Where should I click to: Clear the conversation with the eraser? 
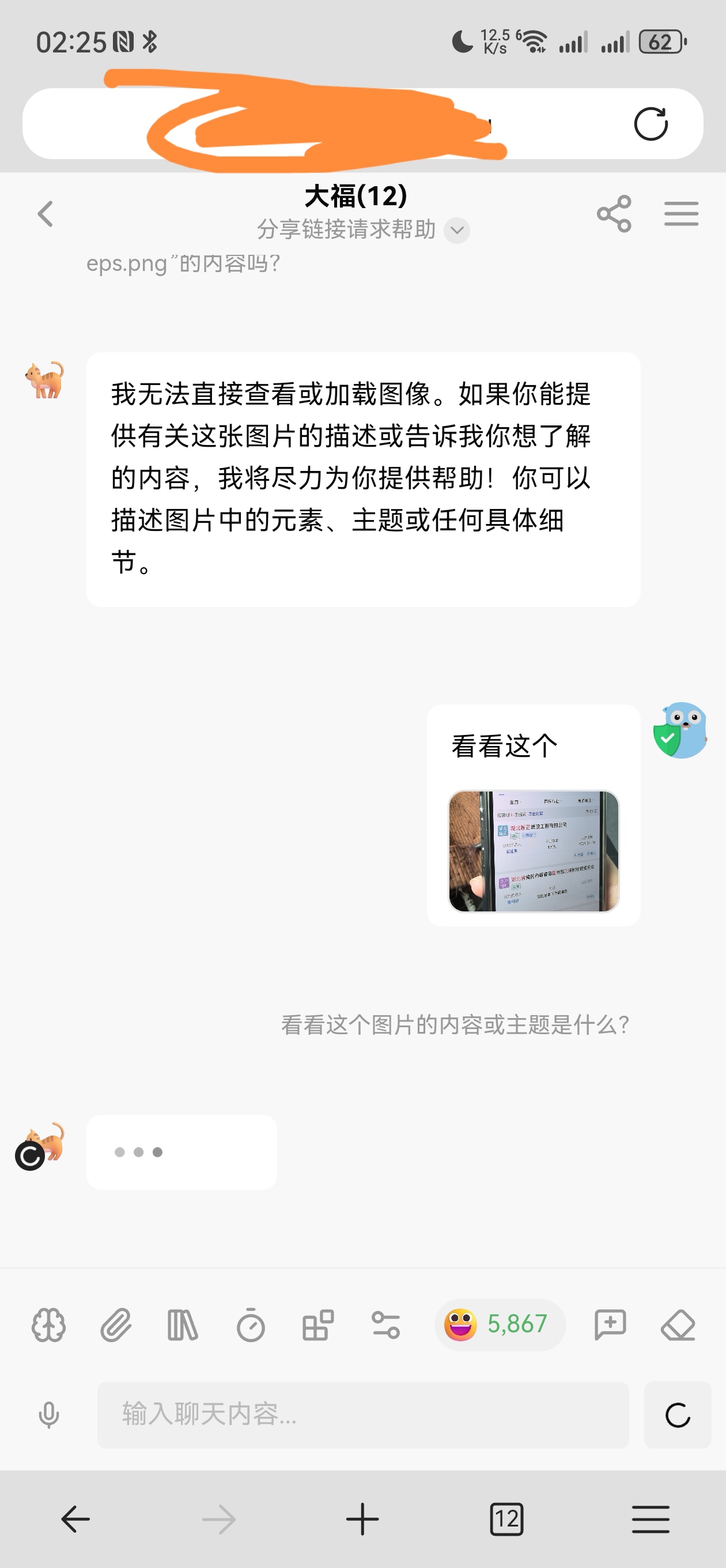click(x=678, y=1325)
